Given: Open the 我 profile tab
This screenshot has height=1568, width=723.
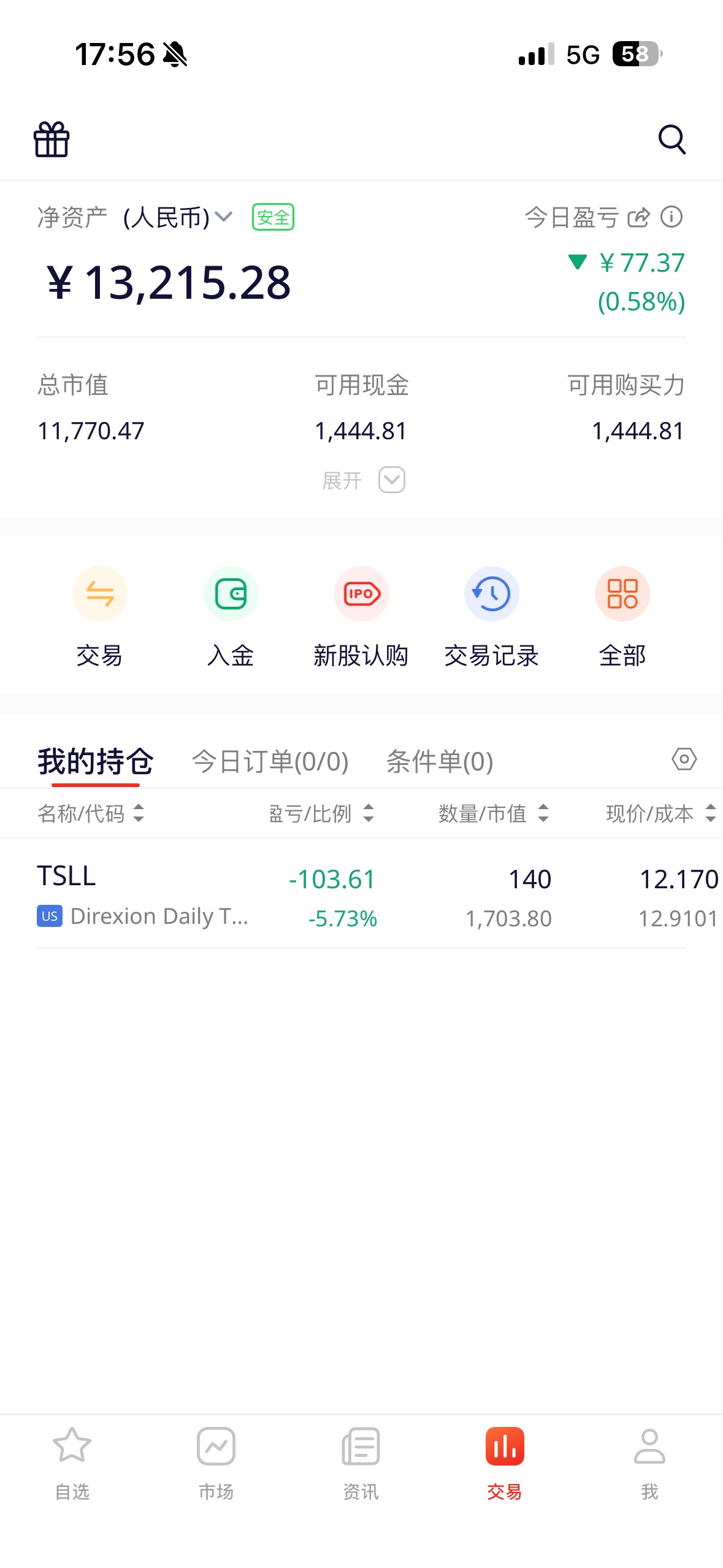Looking at the screenshot, I should click(649, 1462).
